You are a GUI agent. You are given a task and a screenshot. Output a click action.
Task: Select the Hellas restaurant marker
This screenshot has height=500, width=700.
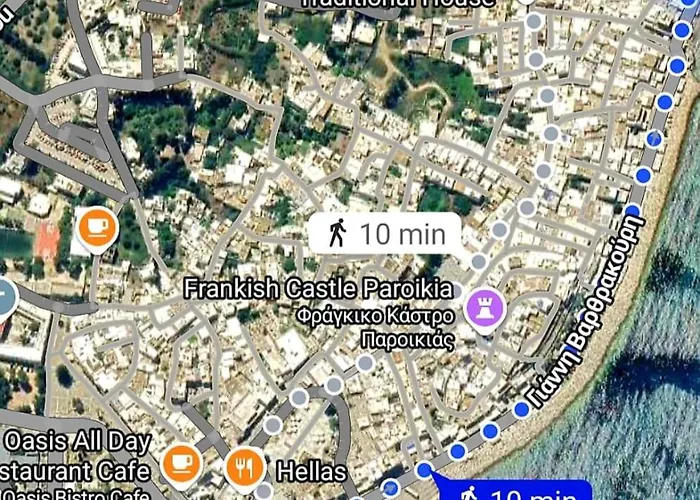245,465
